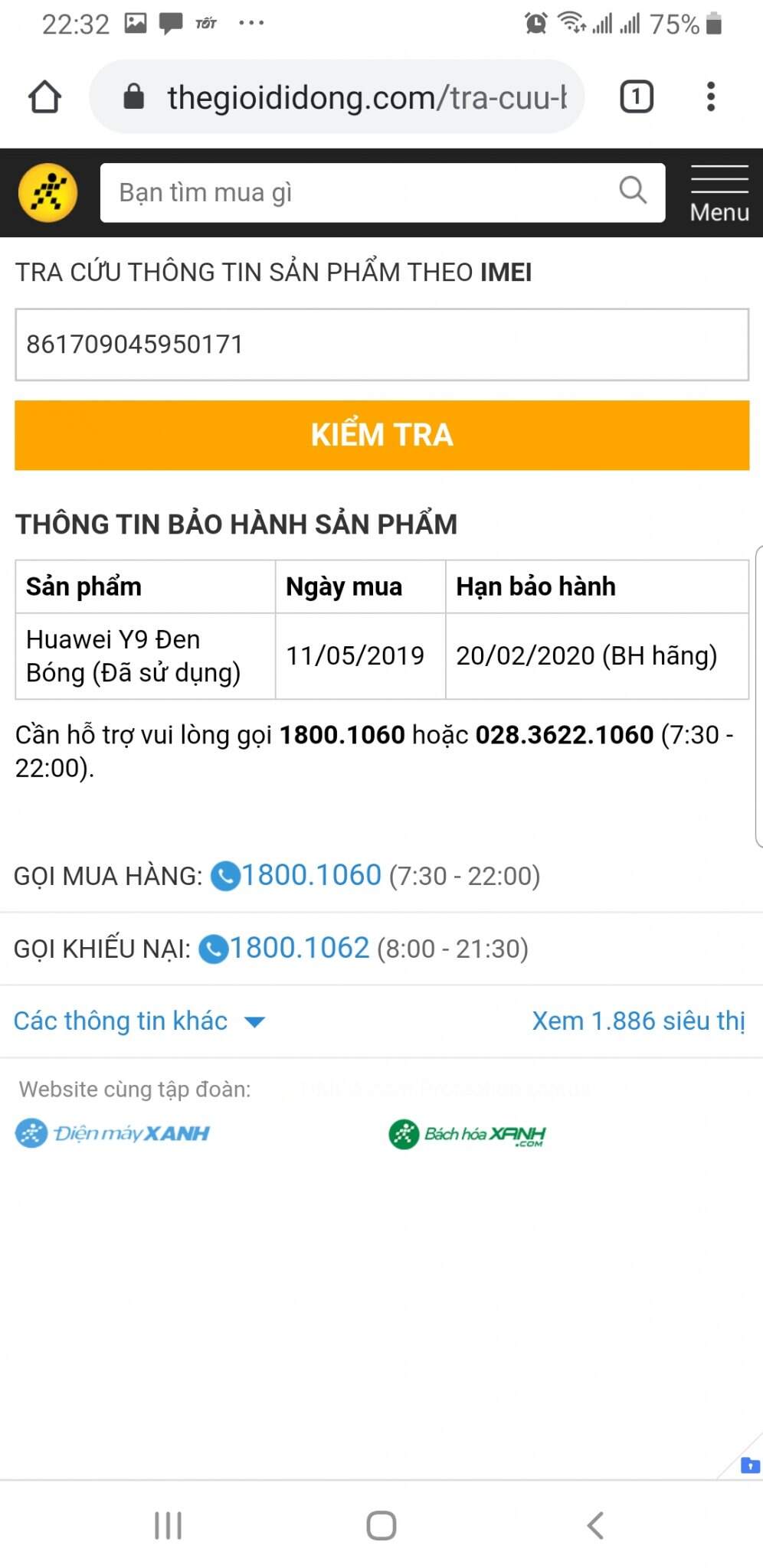
Task: Go to the browser home page
Action: click(x=44, y=97)
